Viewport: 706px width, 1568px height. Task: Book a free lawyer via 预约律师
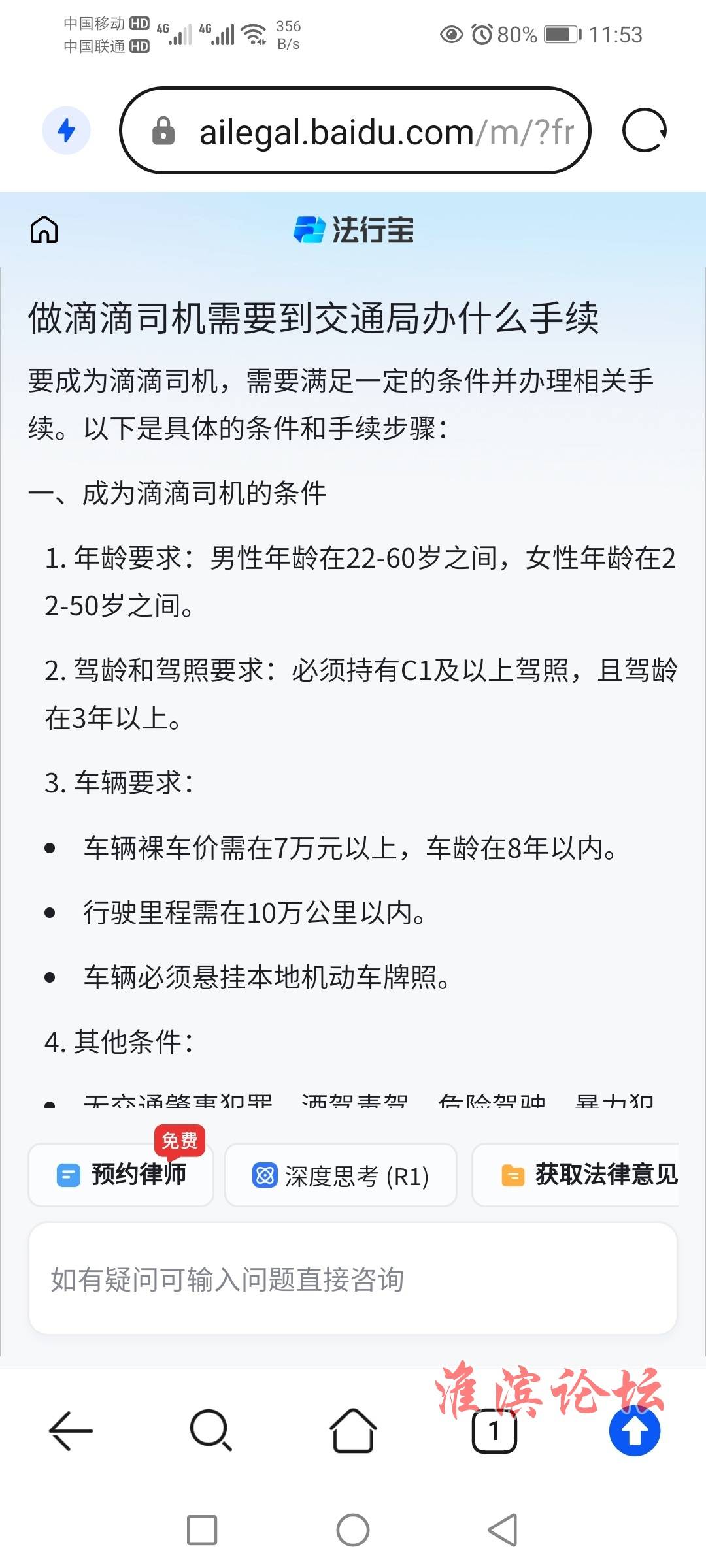[122, 1175]
